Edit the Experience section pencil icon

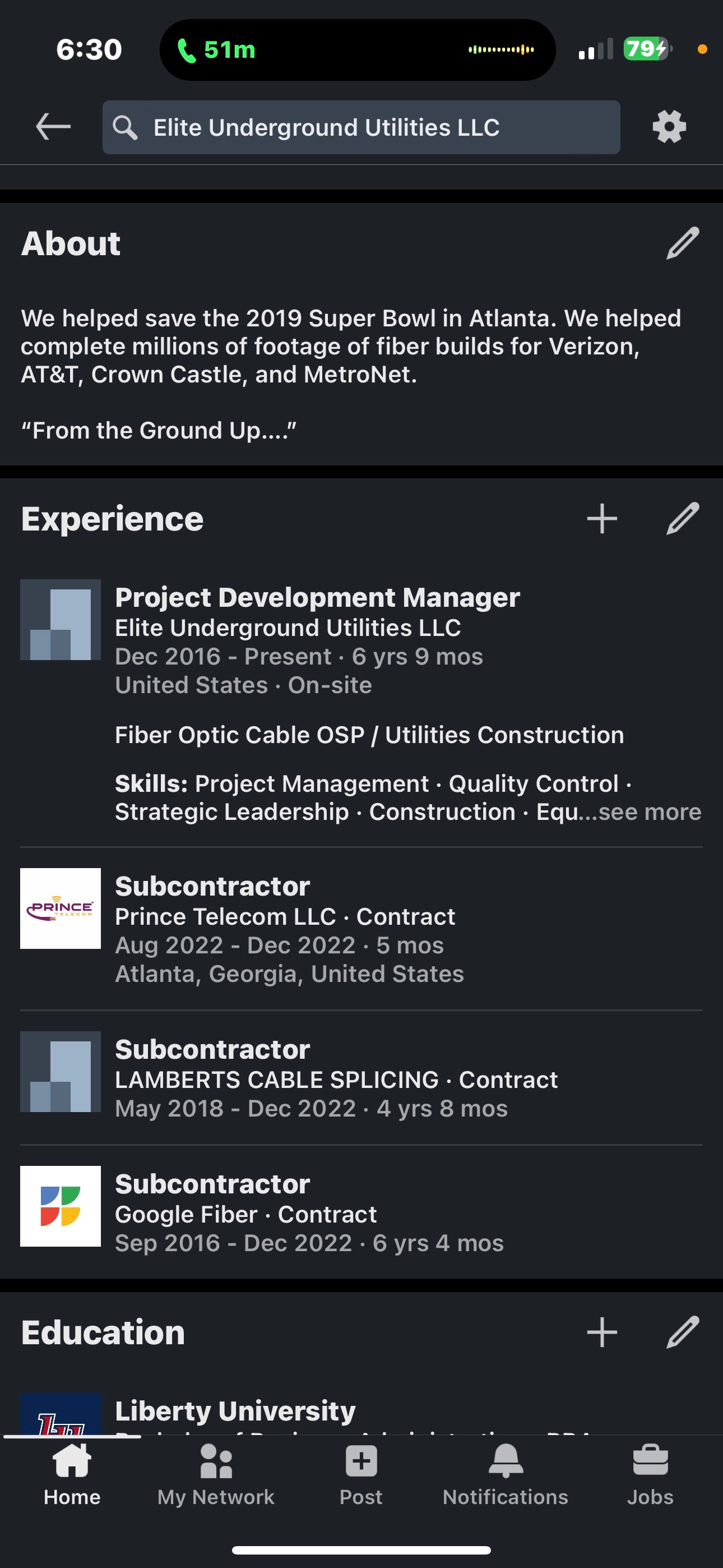point(682,519)
